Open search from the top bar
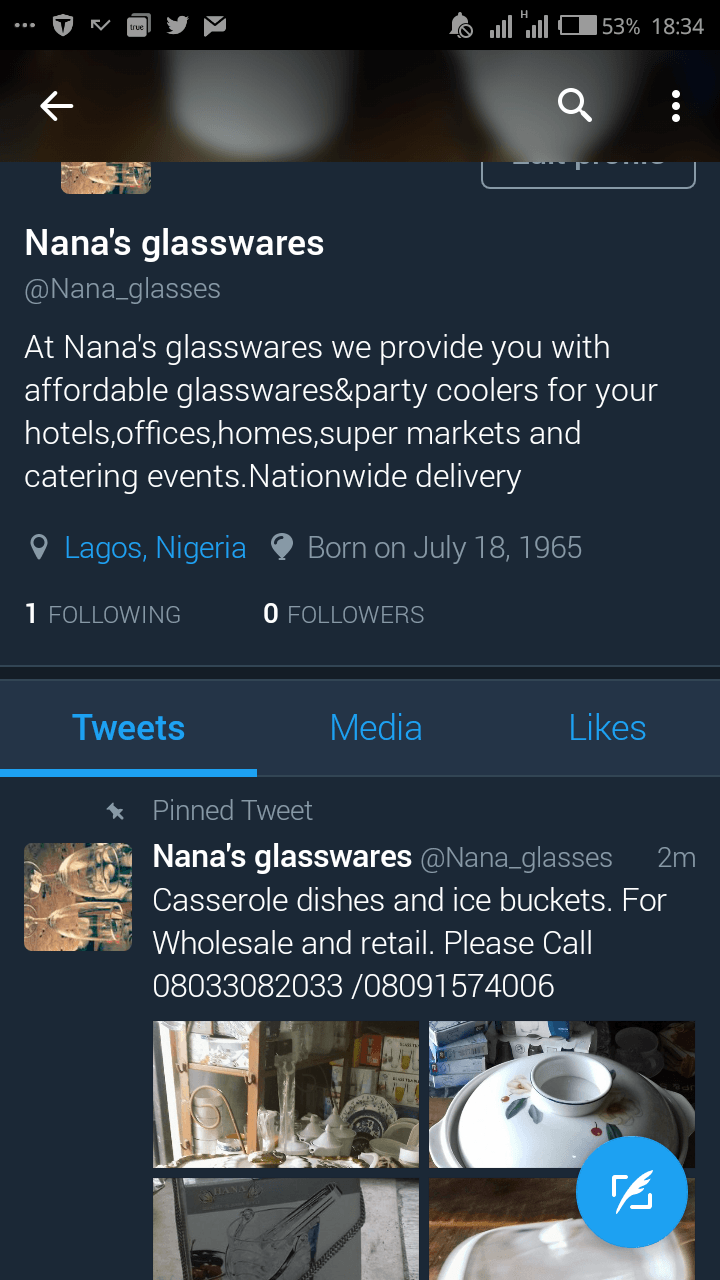Viewport: 720px width, 1280px height. coord(575,105)
